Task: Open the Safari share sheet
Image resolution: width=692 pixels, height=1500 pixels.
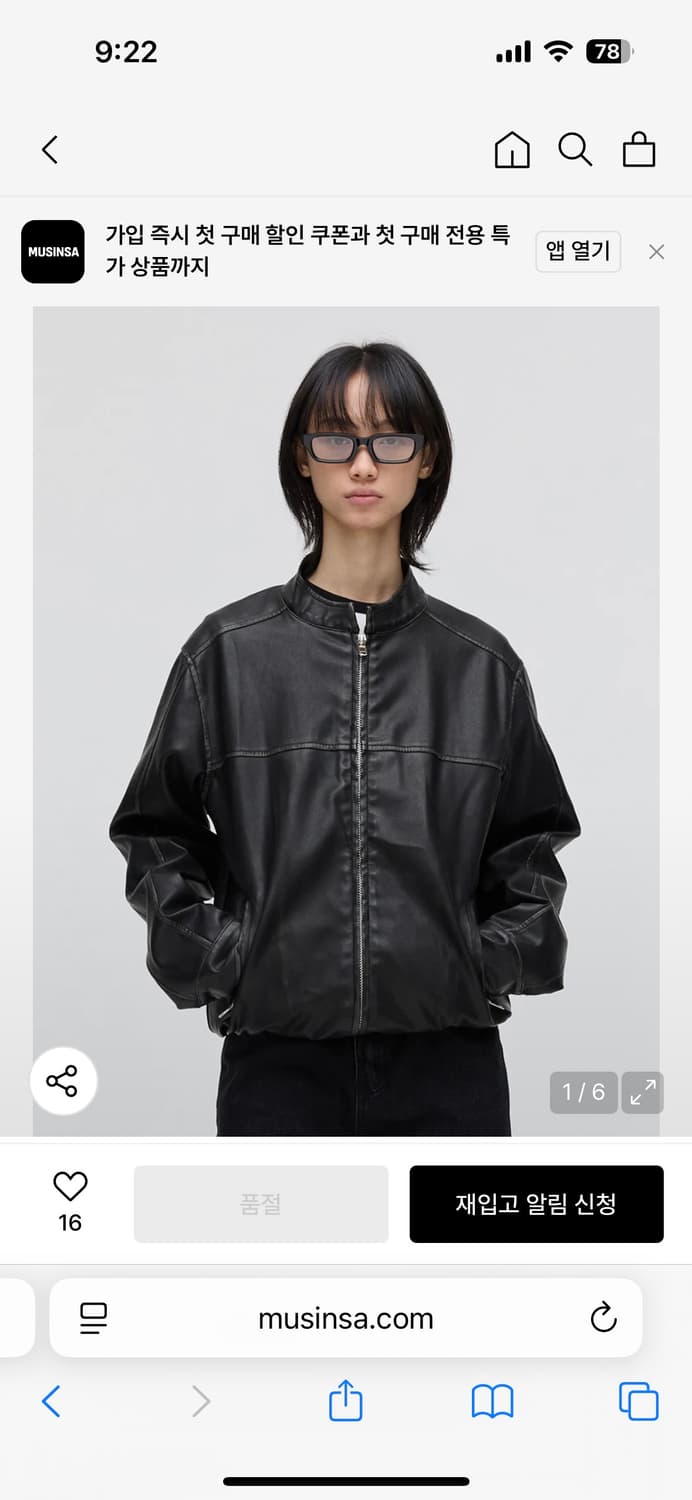Action: [x=345, y=1400]
